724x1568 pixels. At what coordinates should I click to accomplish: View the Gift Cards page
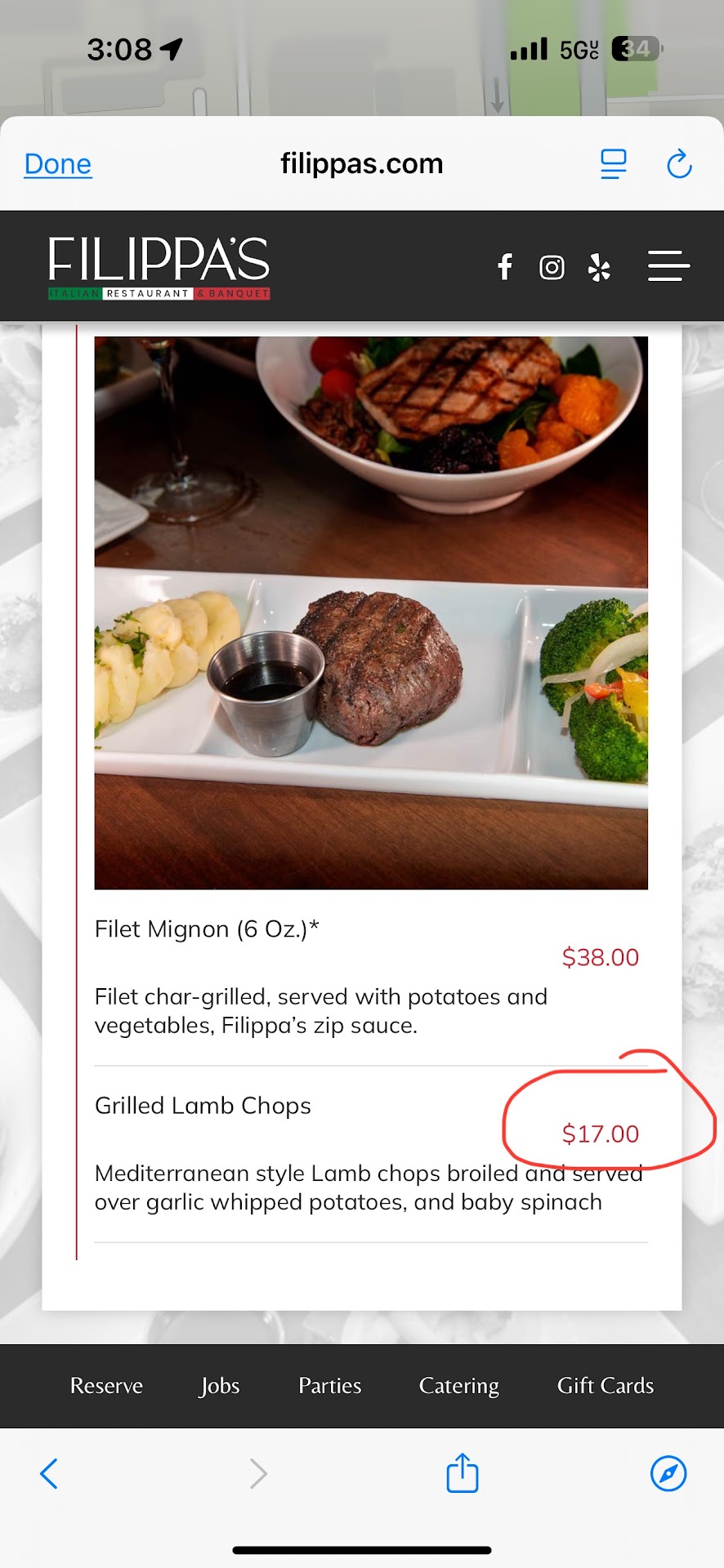[x=605, y=1386]
